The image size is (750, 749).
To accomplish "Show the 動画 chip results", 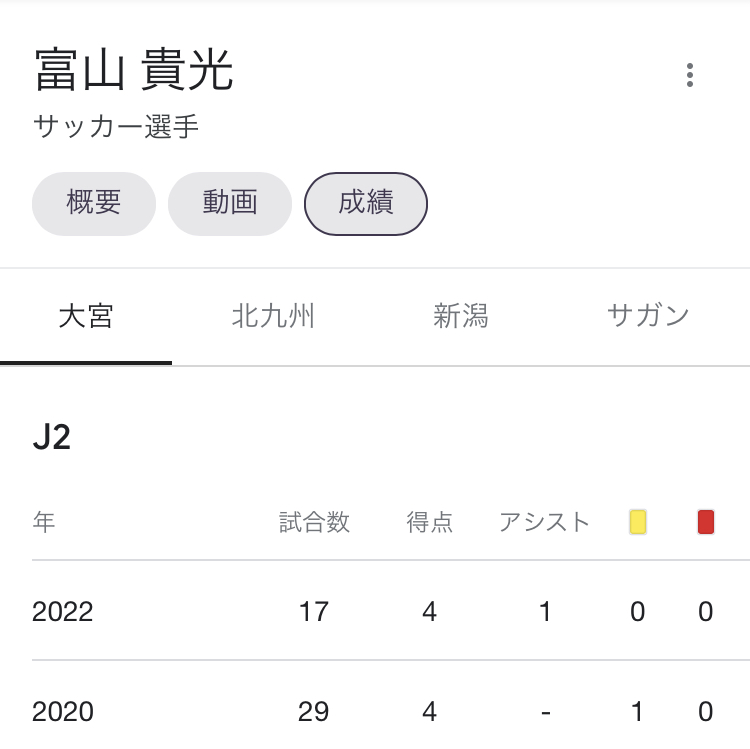I will [230, 203].
